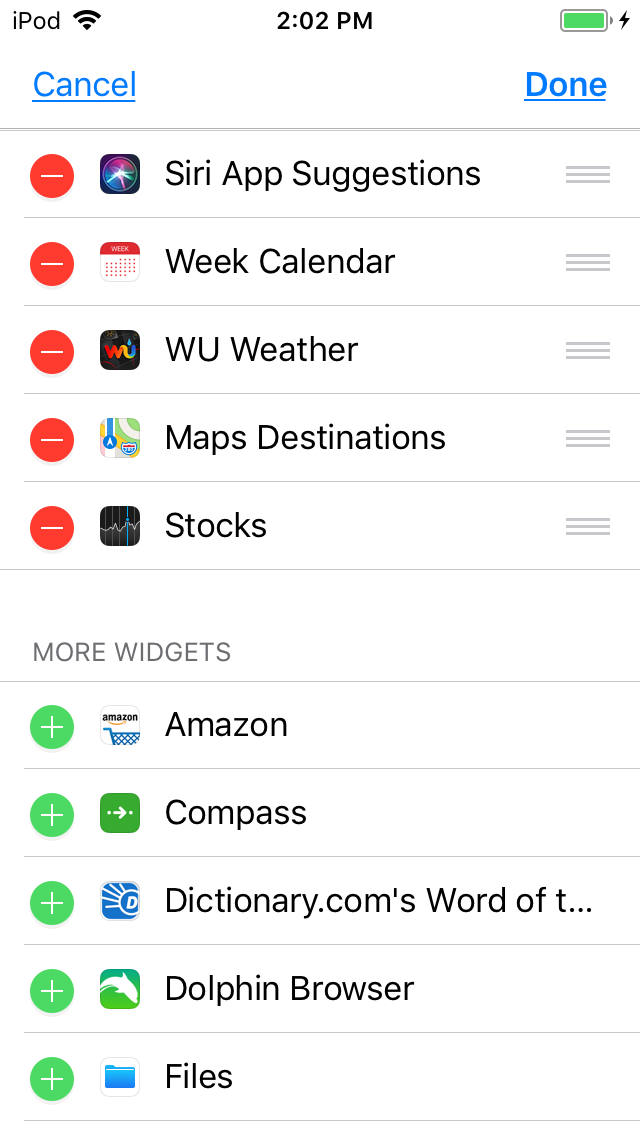Add the Dolphin Browser widget
640x1136 pixels.
pos(52,991)
